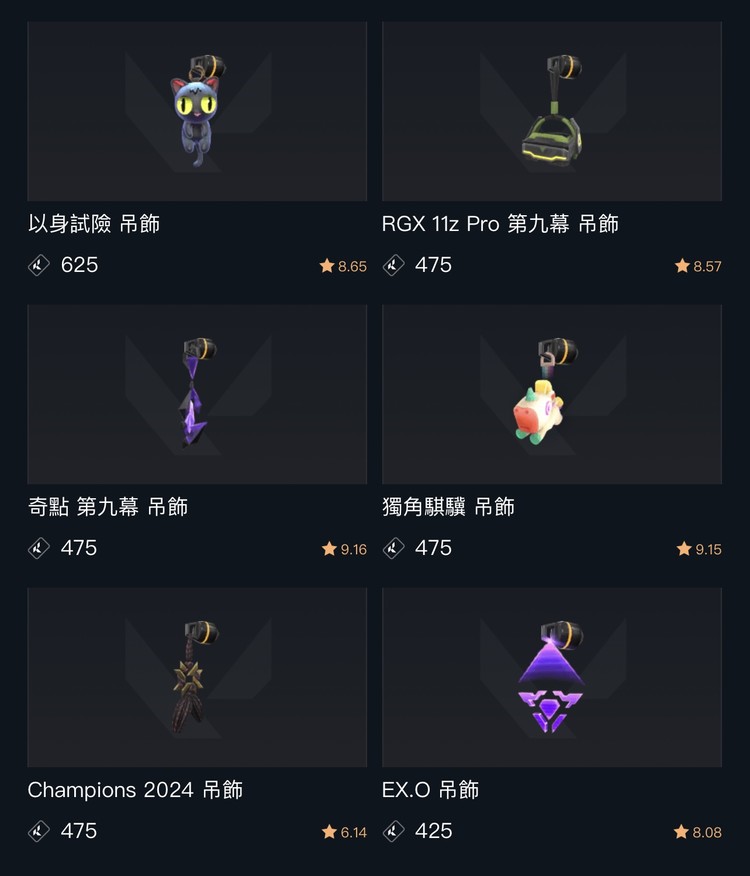The width and height of the screenshot is (750, 876).
Task: Click the currency icon beside the 625 price
Action: click(x=39, y=266)
